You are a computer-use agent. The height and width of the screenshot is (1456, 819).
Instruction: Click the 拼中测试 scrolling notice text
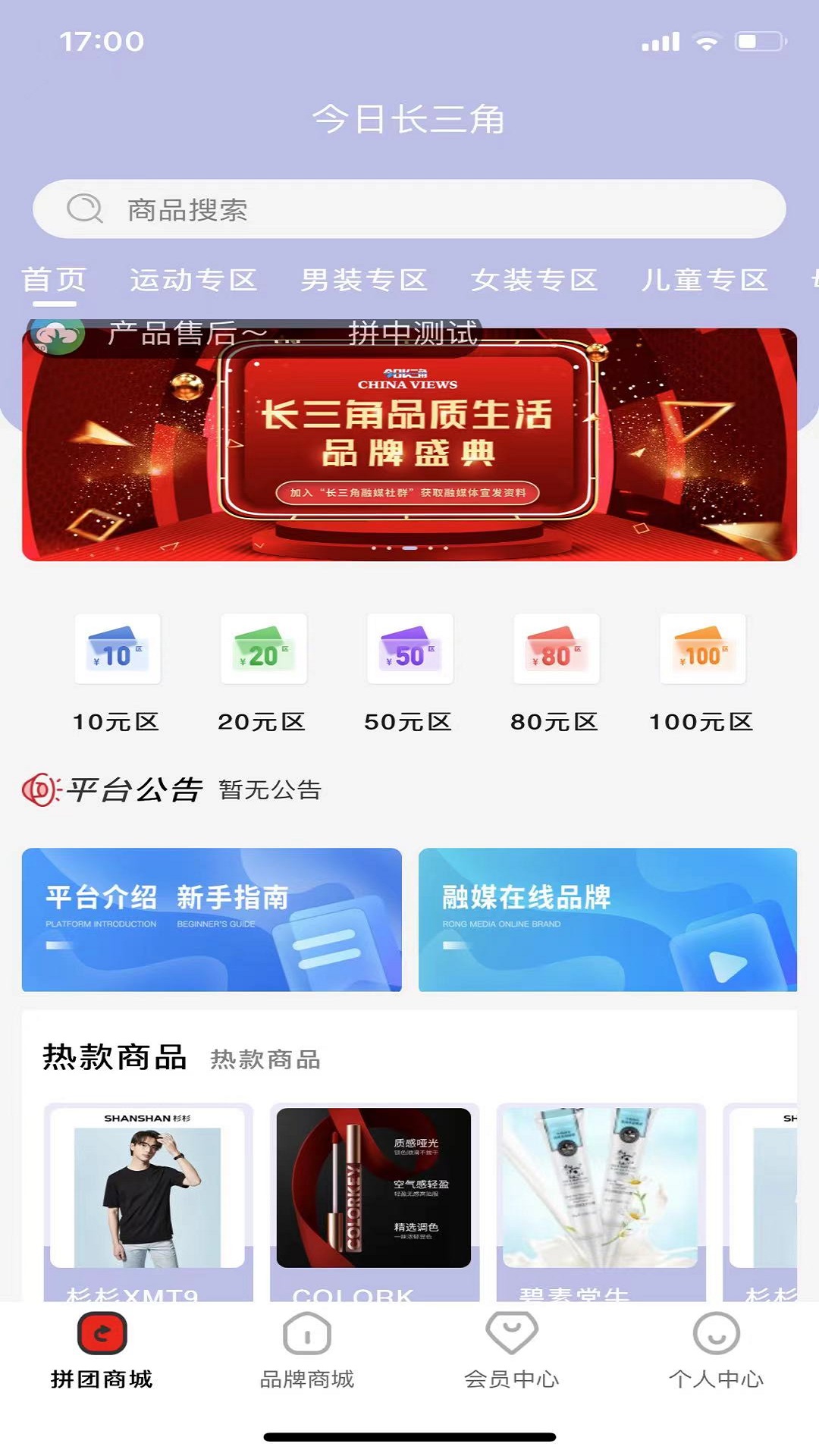(414, 331)
